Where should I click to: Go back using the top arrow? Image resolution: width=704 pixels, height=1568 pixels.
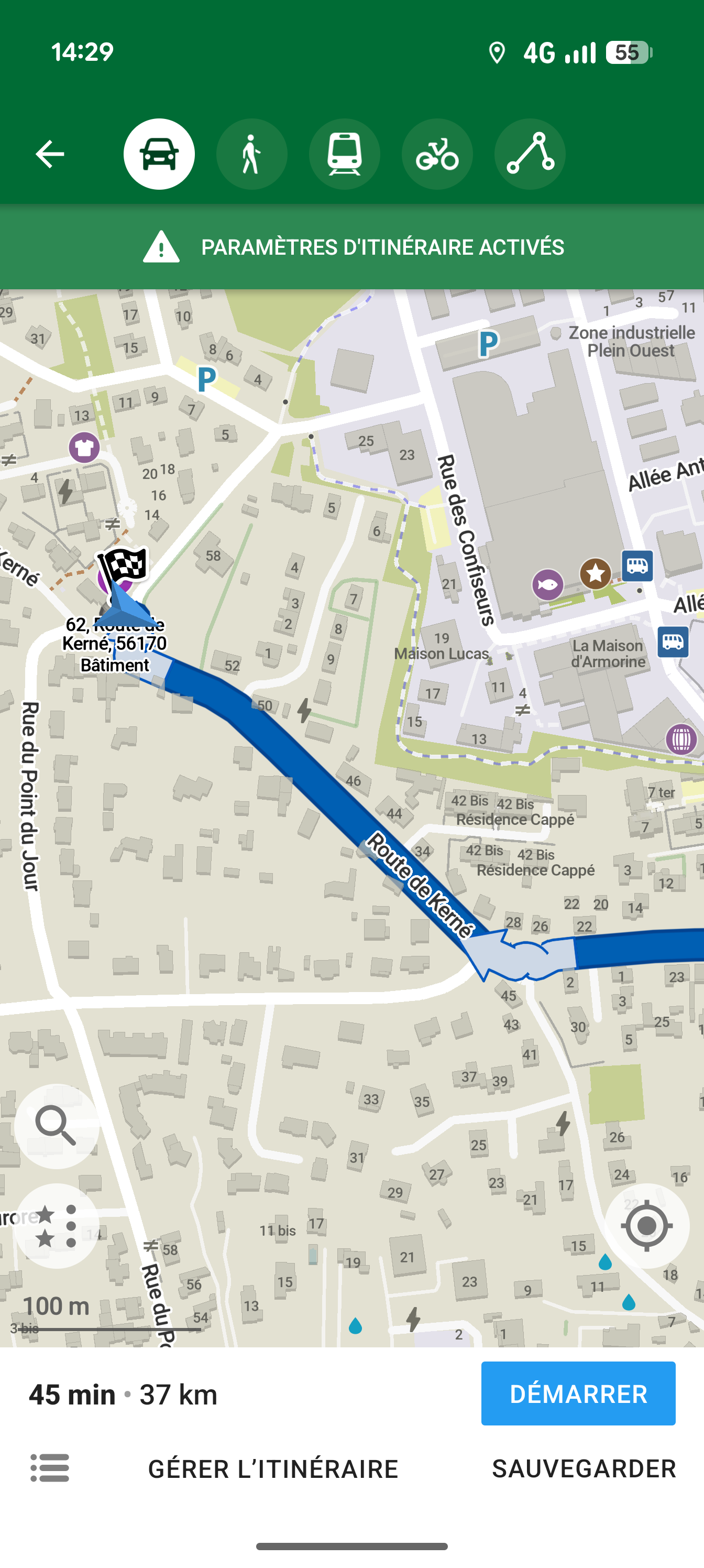pos(50,154)
